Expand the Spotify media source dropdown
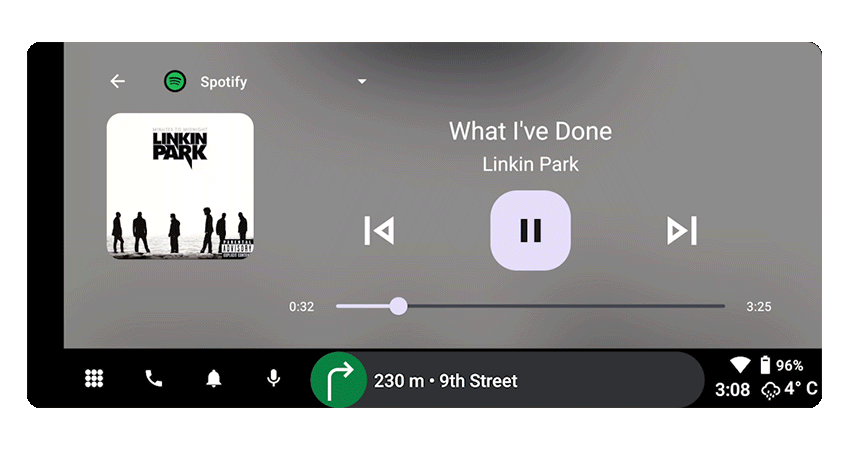This screenshot has width=850, height=450. click(x=362, y=82)
